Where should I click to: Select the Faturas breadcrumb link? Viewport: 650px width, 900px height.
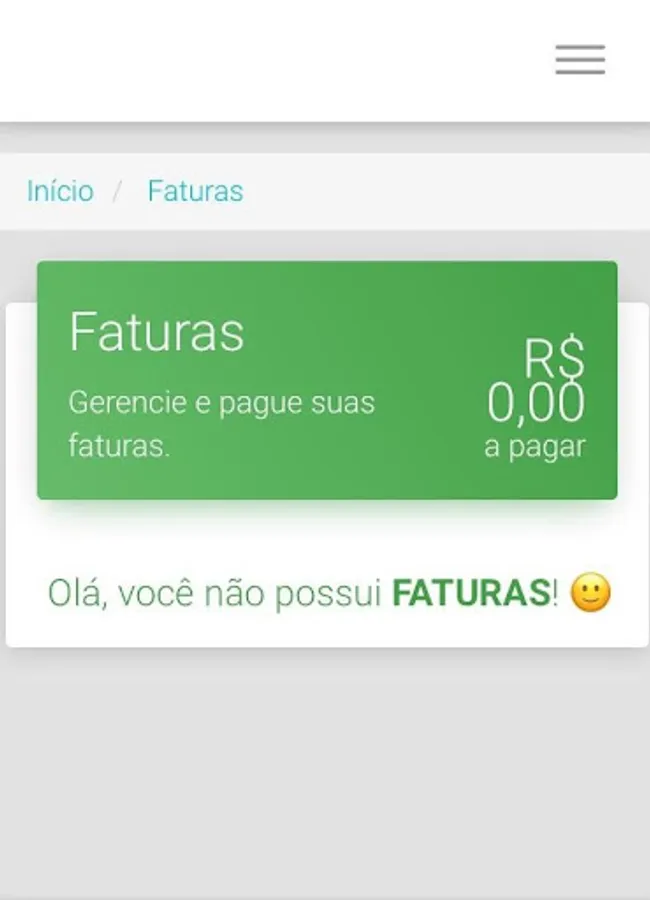click(195, 191)
